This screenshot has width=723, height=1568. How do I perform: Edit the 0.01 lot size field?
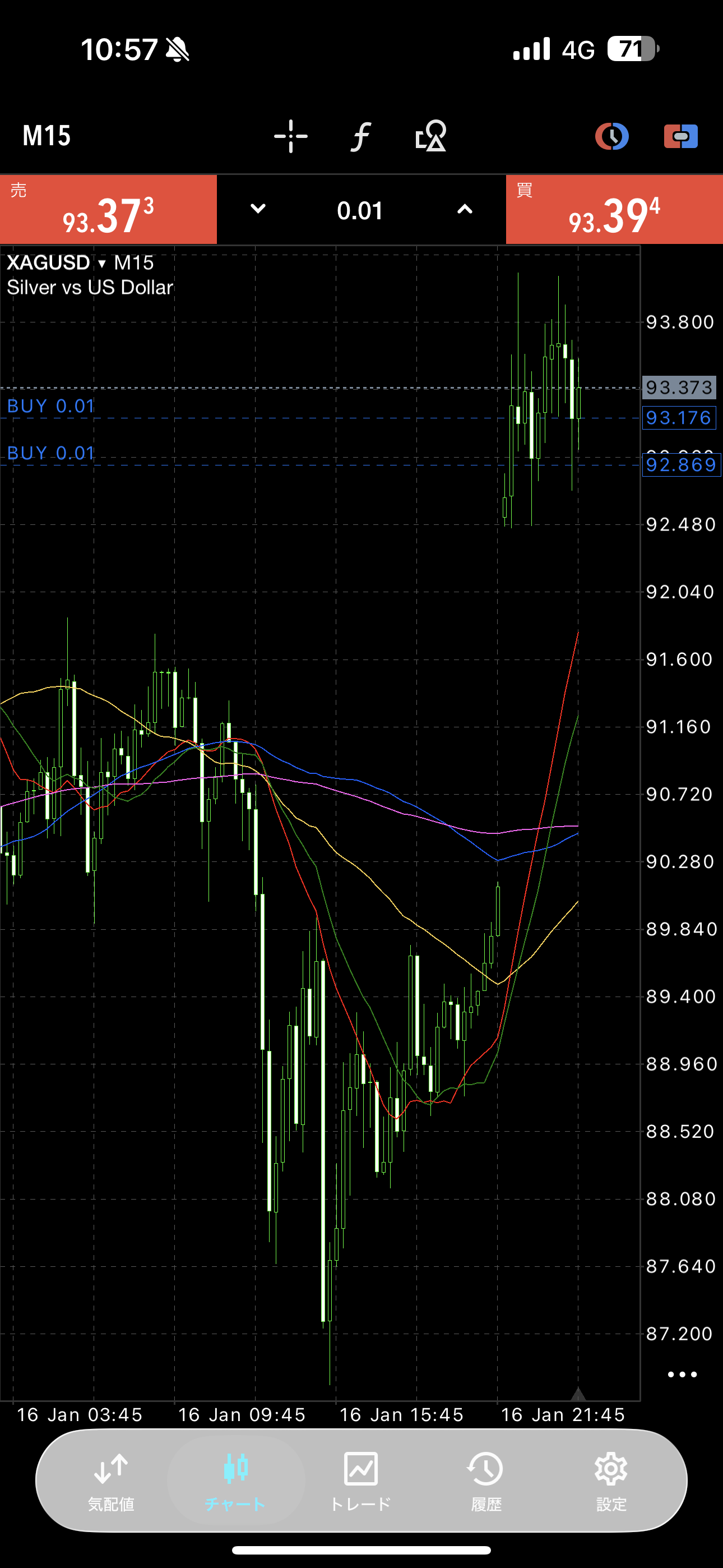tap(360, 211)
